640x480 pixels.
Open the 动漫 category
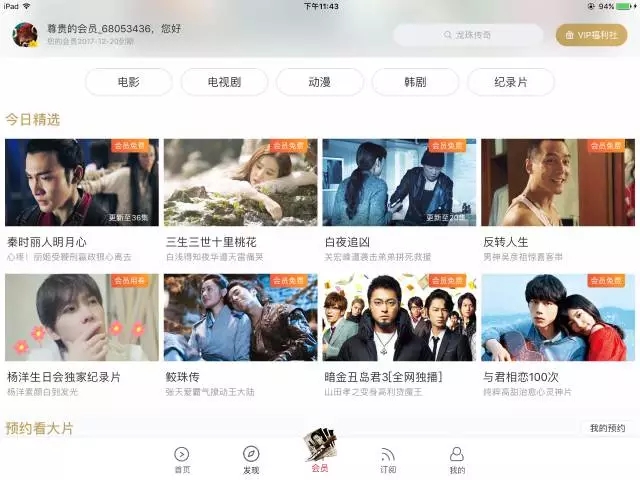pyautogui.click(x=320, y=82)
